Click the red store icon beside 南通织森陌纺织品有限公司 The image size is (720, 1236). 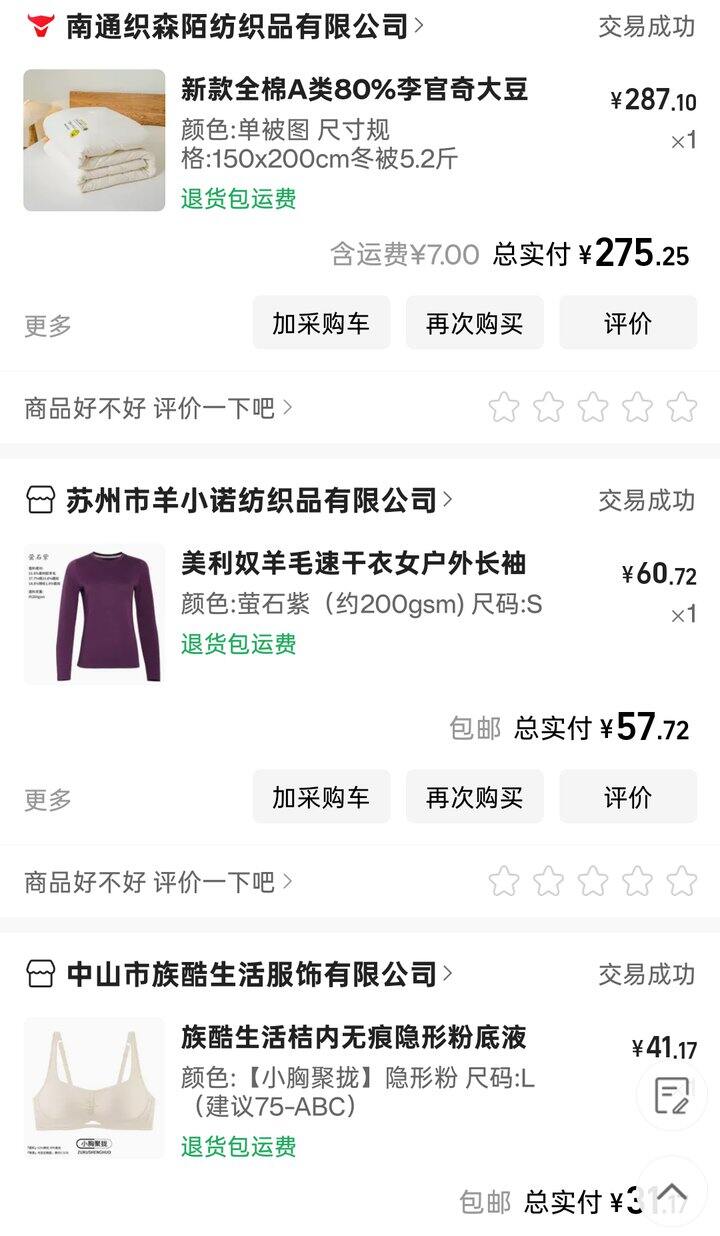tap(39, 27)
